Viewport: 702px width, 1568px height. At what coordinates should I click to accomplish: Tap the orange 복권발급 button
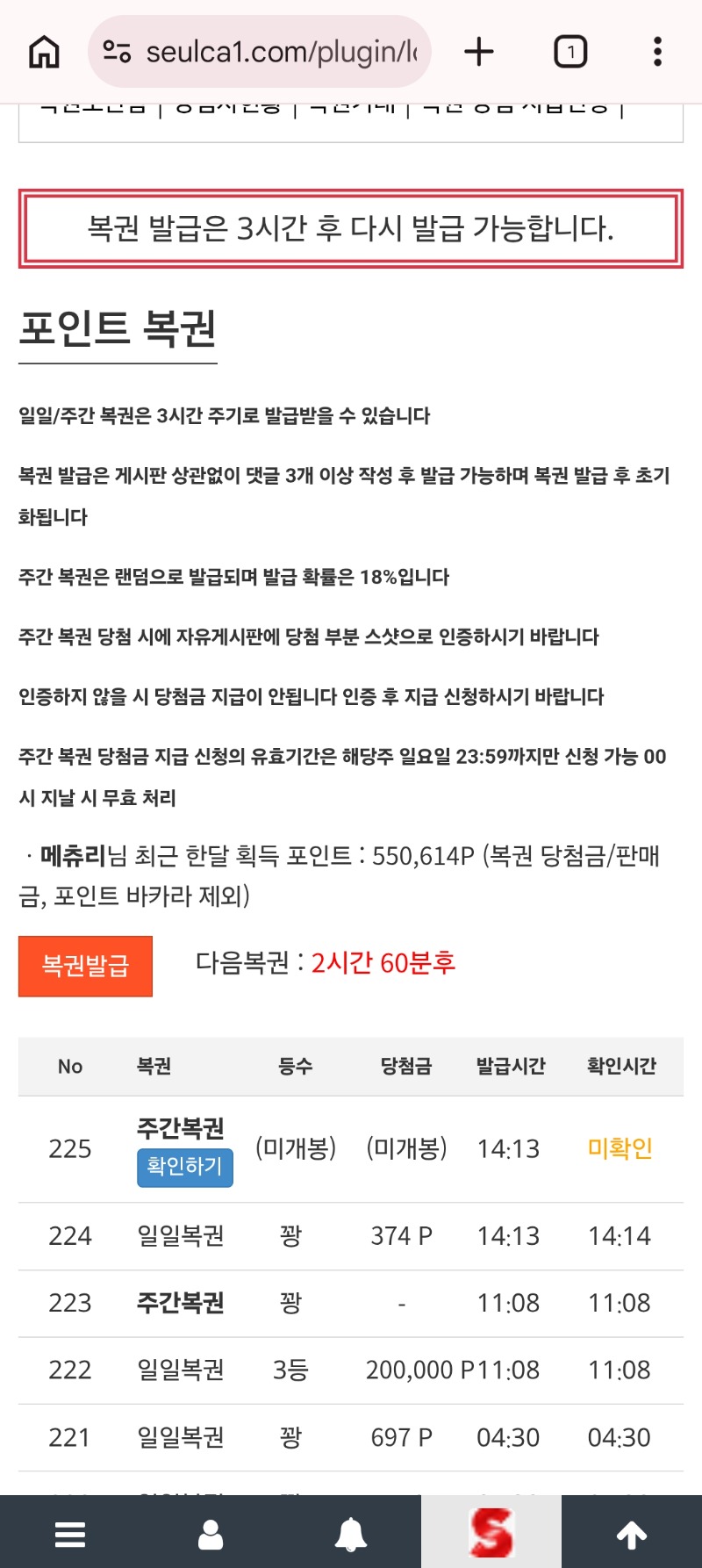point(85,966)
